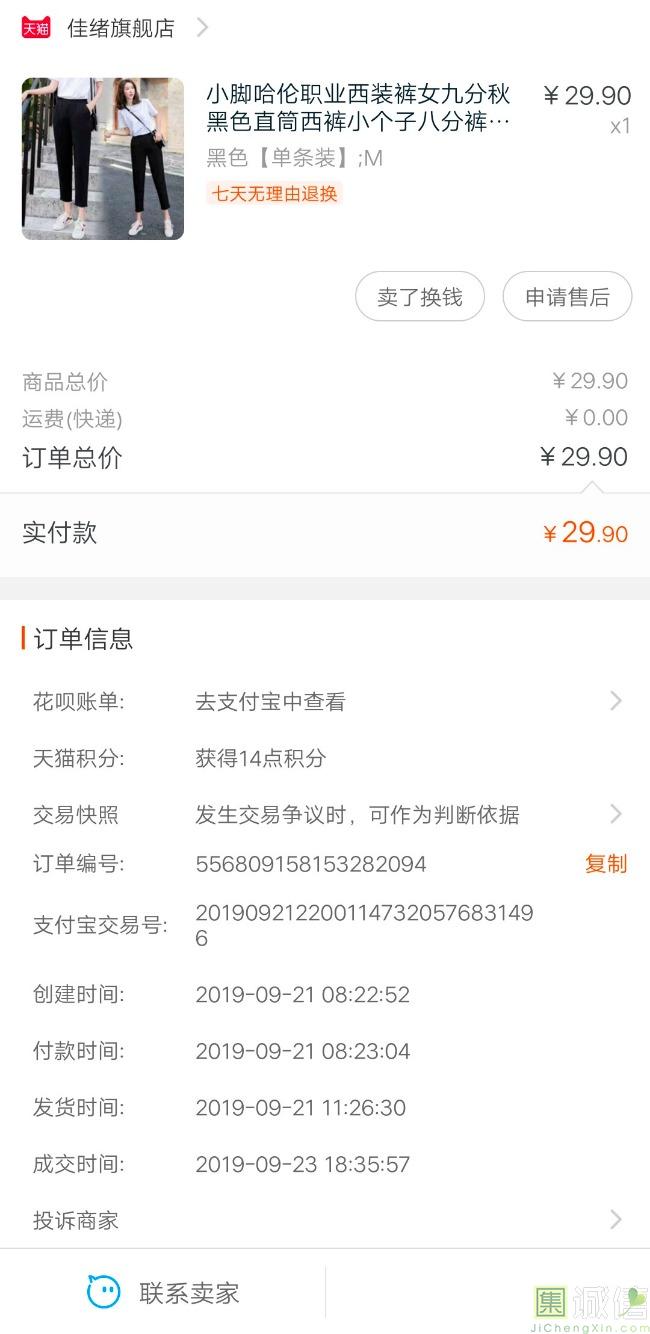Open 花呗账单 row to view in Alipay
This screenshot has width=650, height=1334.
point(325,702)
